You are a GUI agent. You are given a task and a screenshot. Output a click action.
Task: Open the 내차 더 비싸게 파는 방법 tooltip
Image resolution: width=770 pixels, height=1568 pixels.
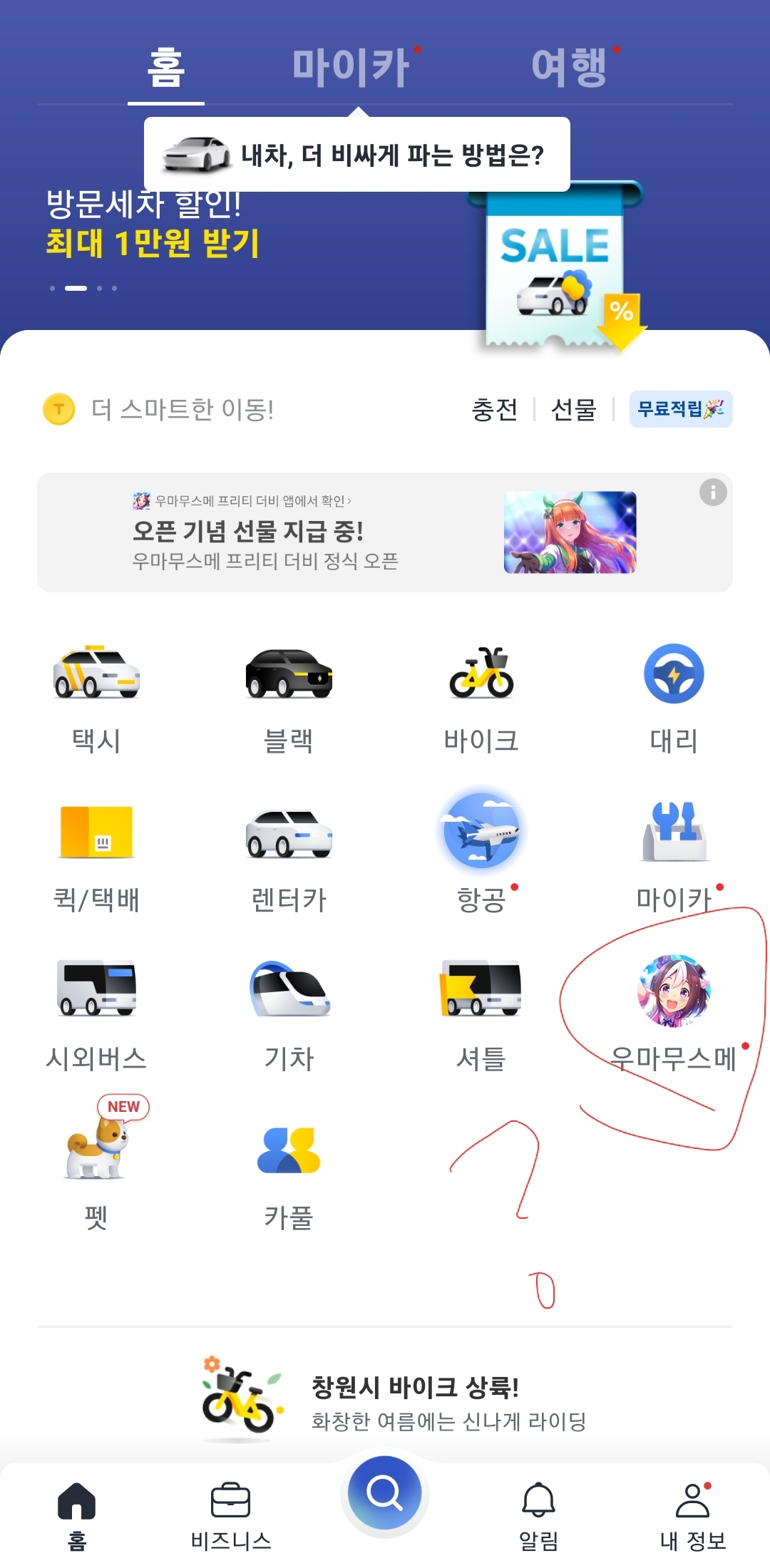(356, 155)
